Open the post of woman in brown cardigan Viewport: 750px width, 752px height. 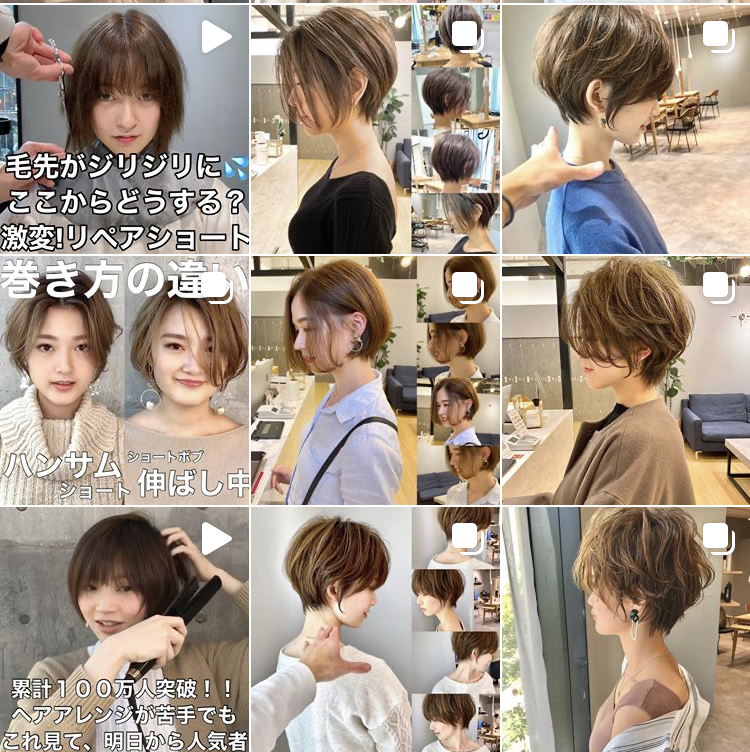tap(626, 380)
